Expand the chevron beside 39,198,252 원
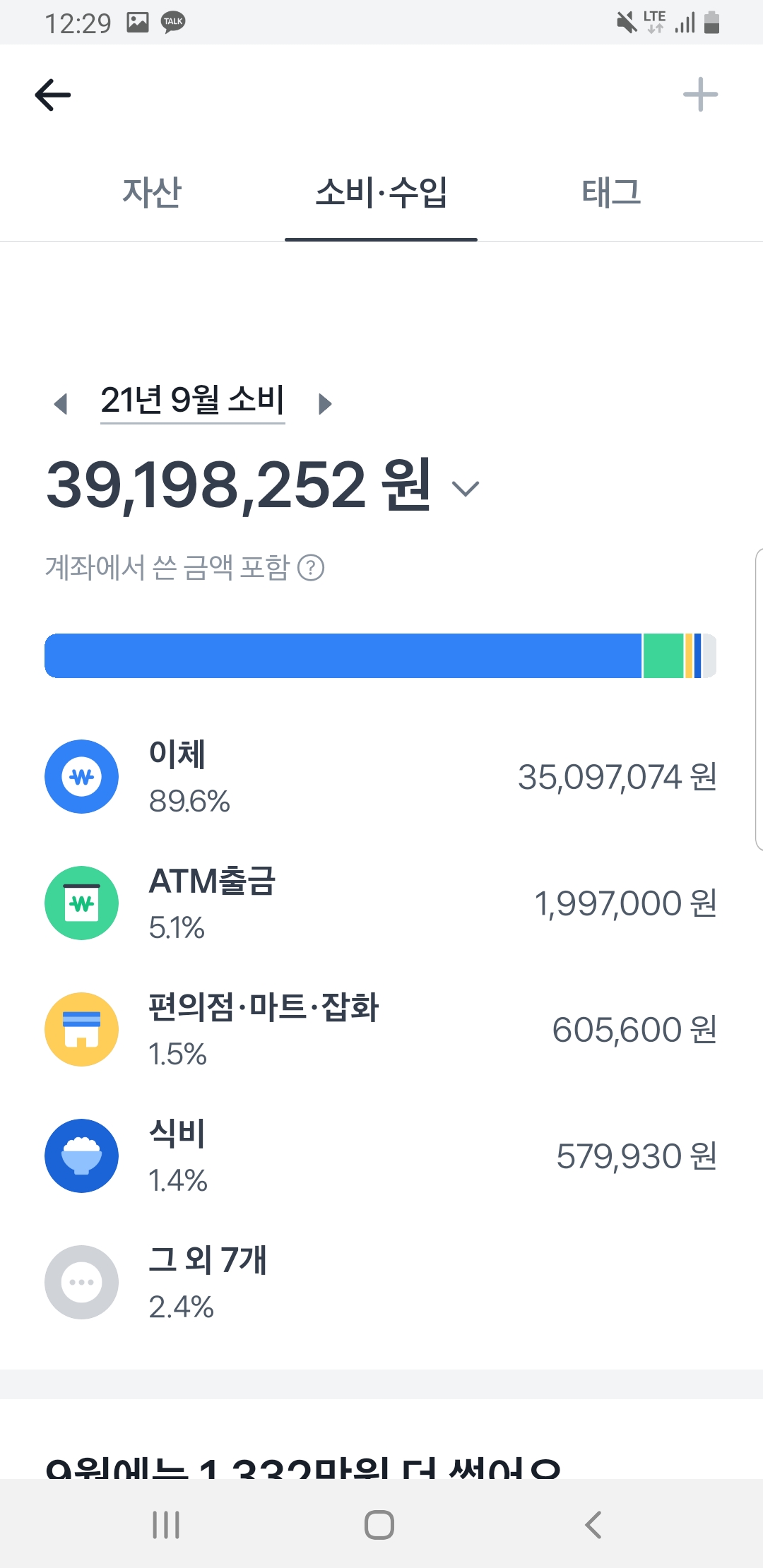The image size is (763, 1568). click(x=466, y=488)
